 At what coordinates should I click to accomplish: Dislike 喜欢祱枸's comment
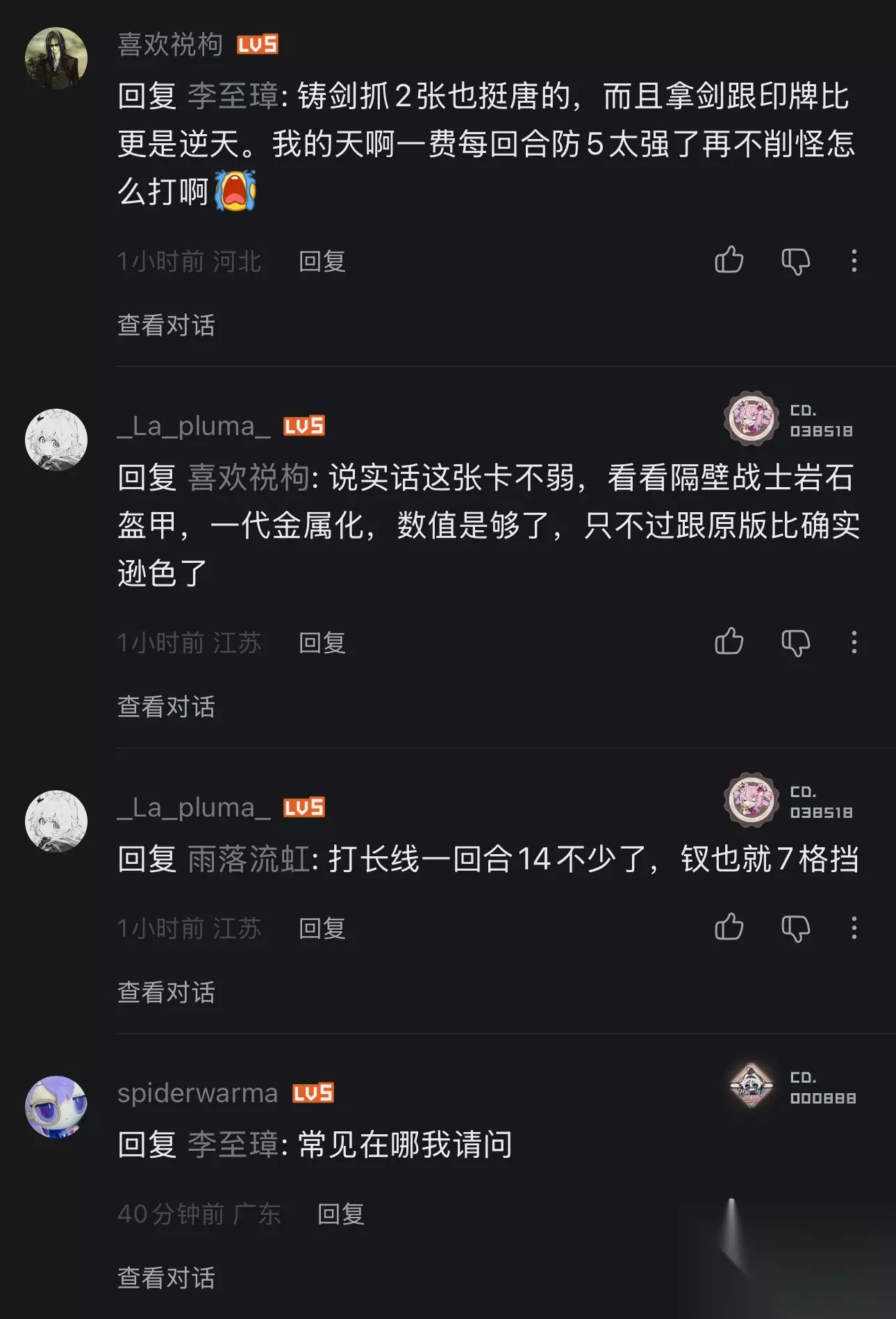click(795, 261)
